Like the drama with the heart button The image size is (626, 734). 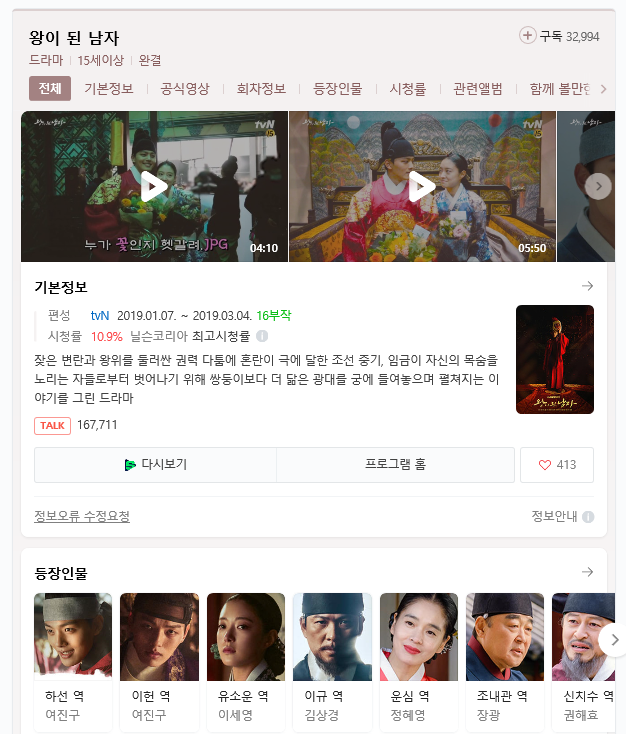(557, 465)
